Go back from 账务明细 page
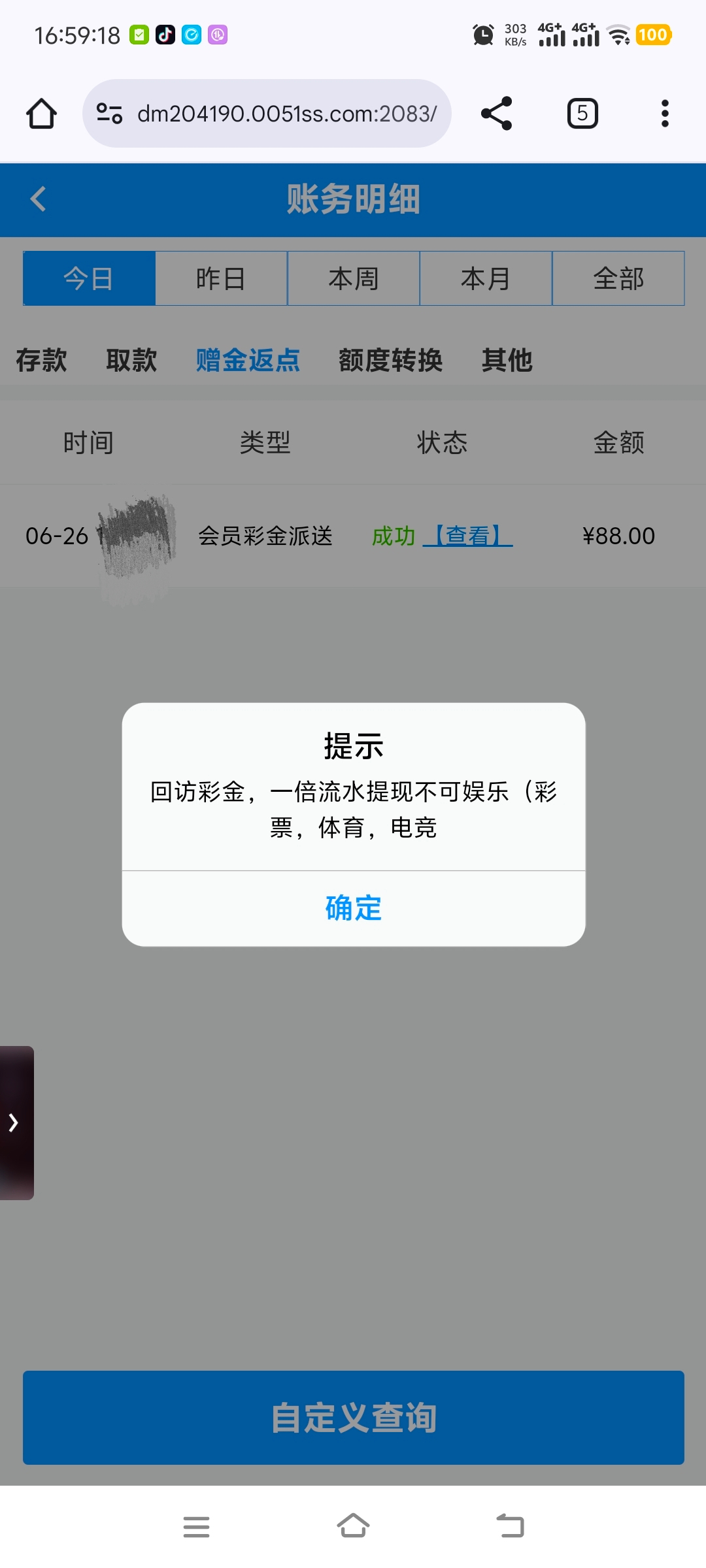 click(x=38, y=199)
